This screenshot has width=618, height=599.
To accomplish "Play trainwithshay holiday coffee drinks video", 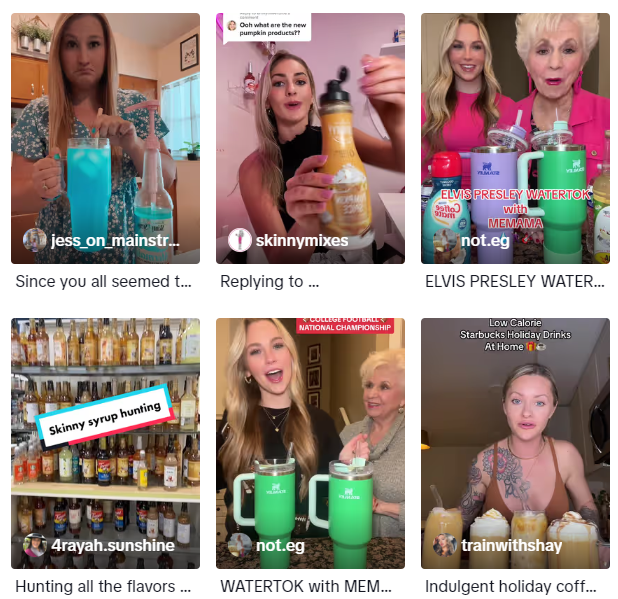I will [x=515, y=443].
